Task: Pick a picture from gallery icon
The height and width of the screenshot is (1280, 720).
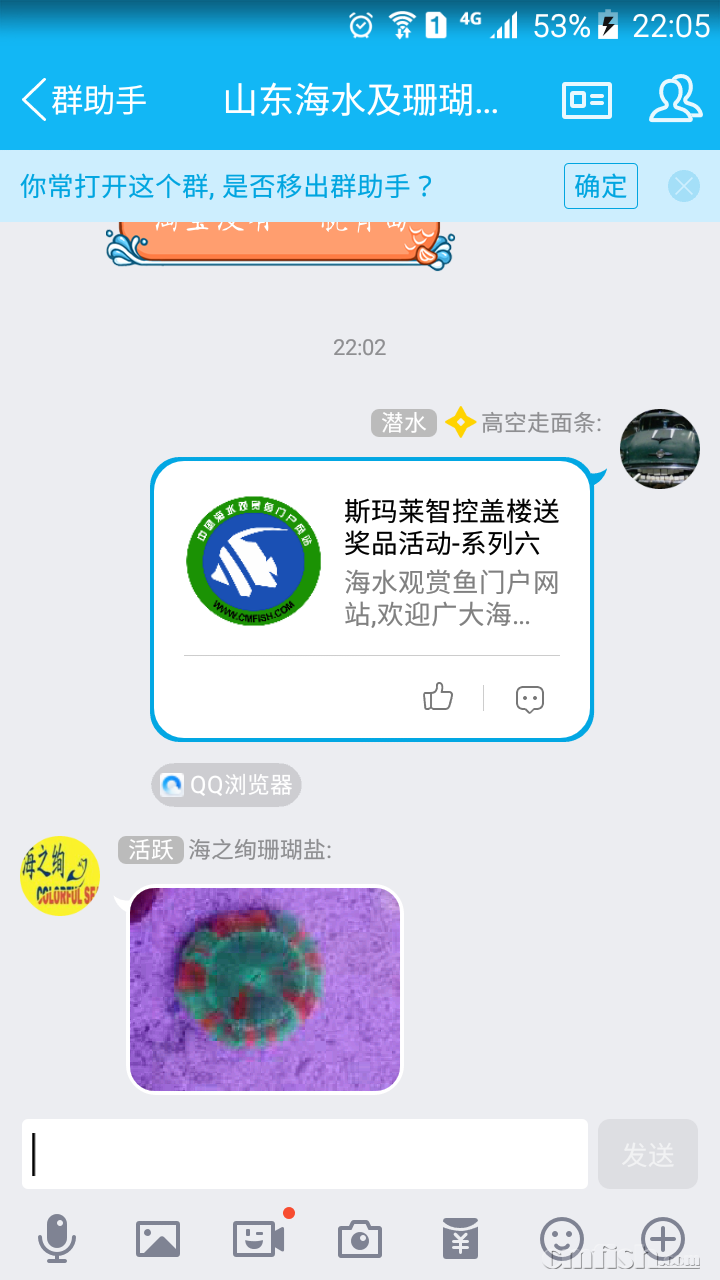Action: (x=158, y=1239)
